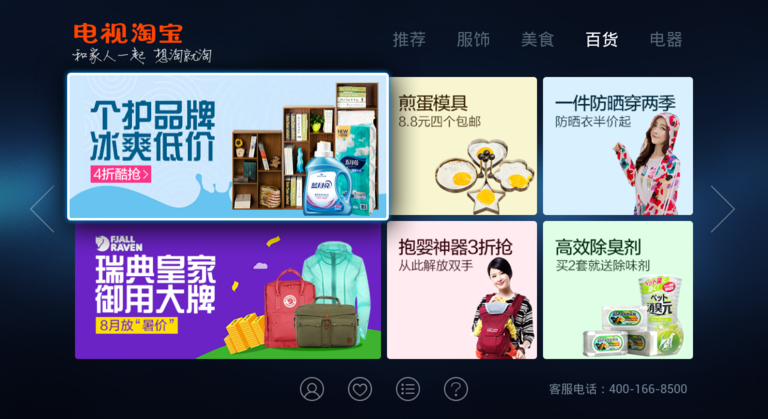768x419 pixels.
Task: Go to previous page with left arrow
Action: pyautogui.click(x=42, y=209)
